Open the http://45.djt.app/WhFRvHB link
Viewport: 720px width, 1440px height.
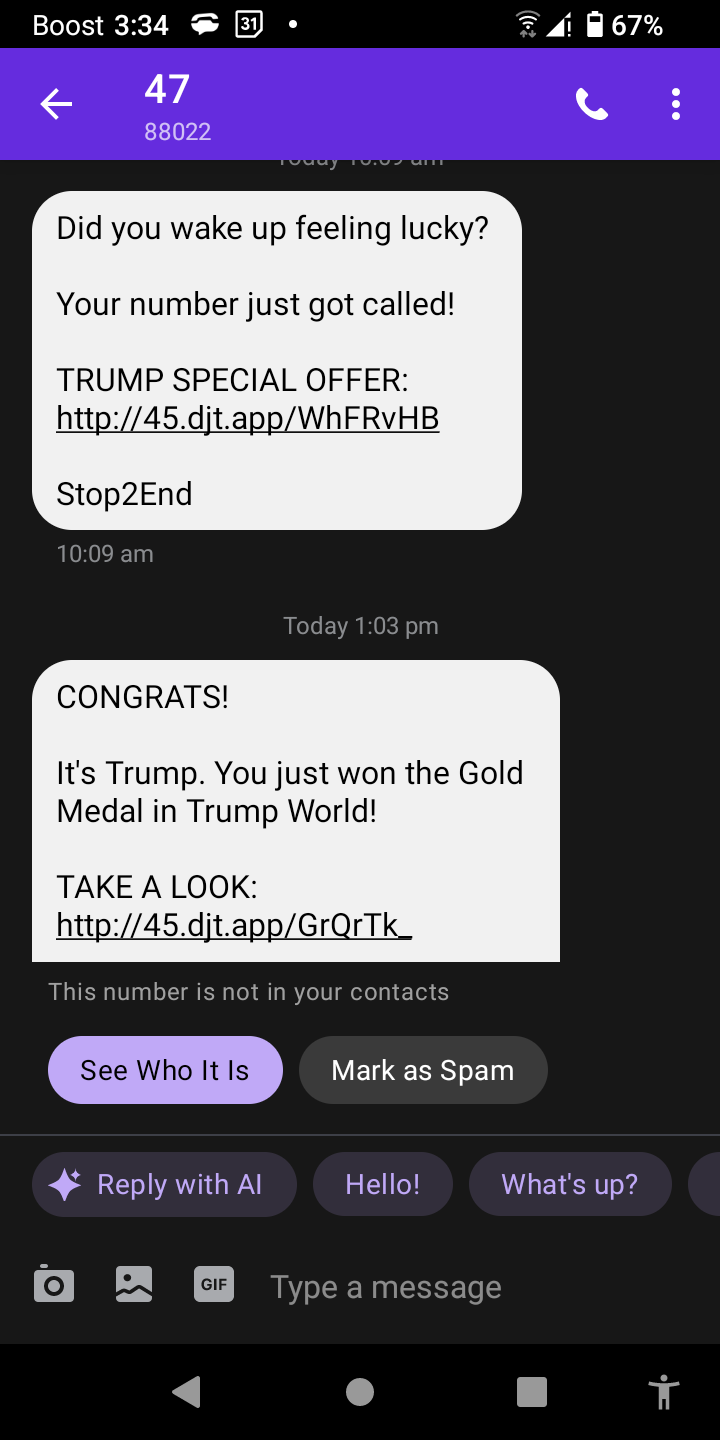(247, 418)
